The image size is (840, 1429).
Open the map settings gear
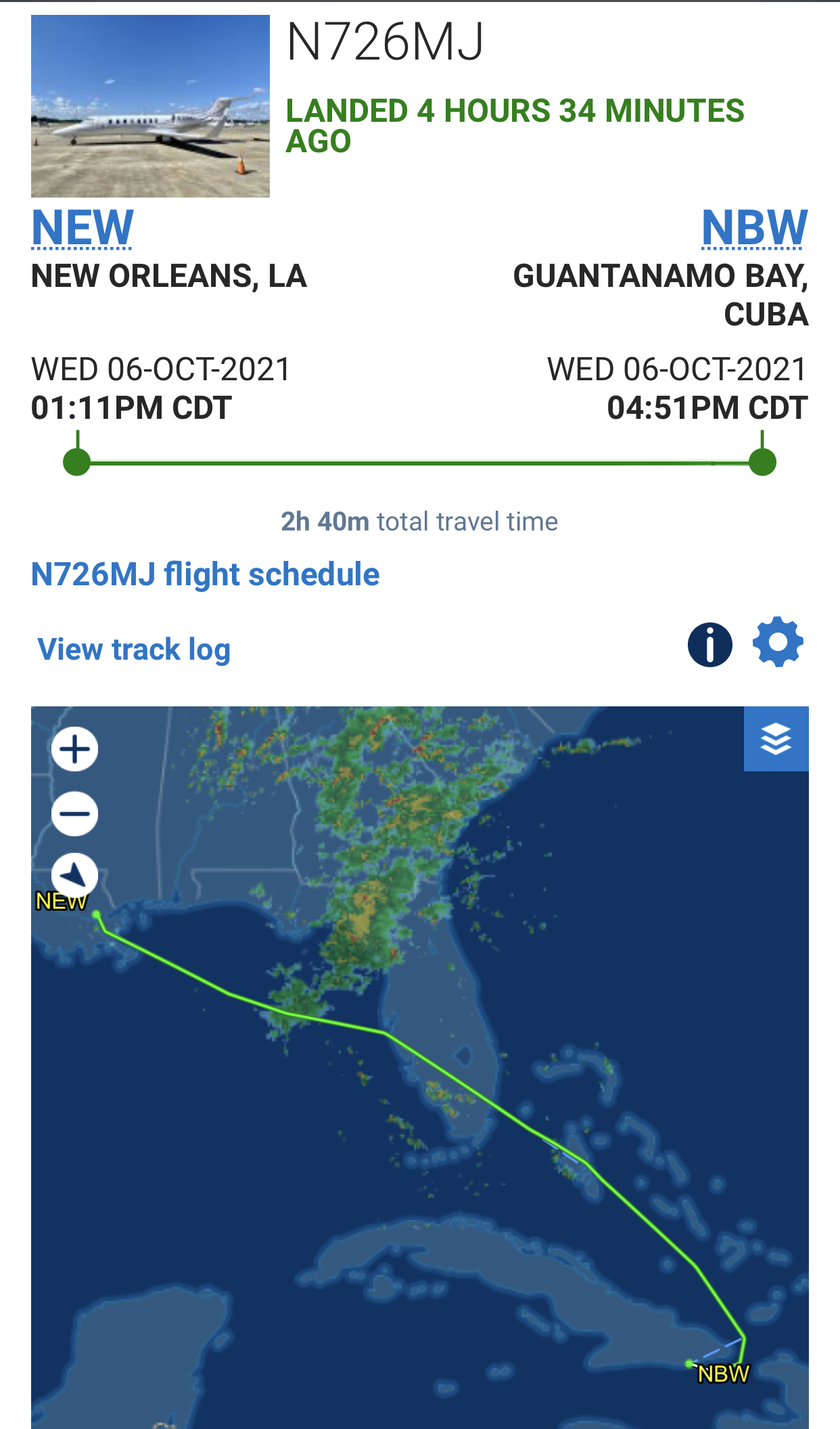pyautogui.click(x=778, y=642)
